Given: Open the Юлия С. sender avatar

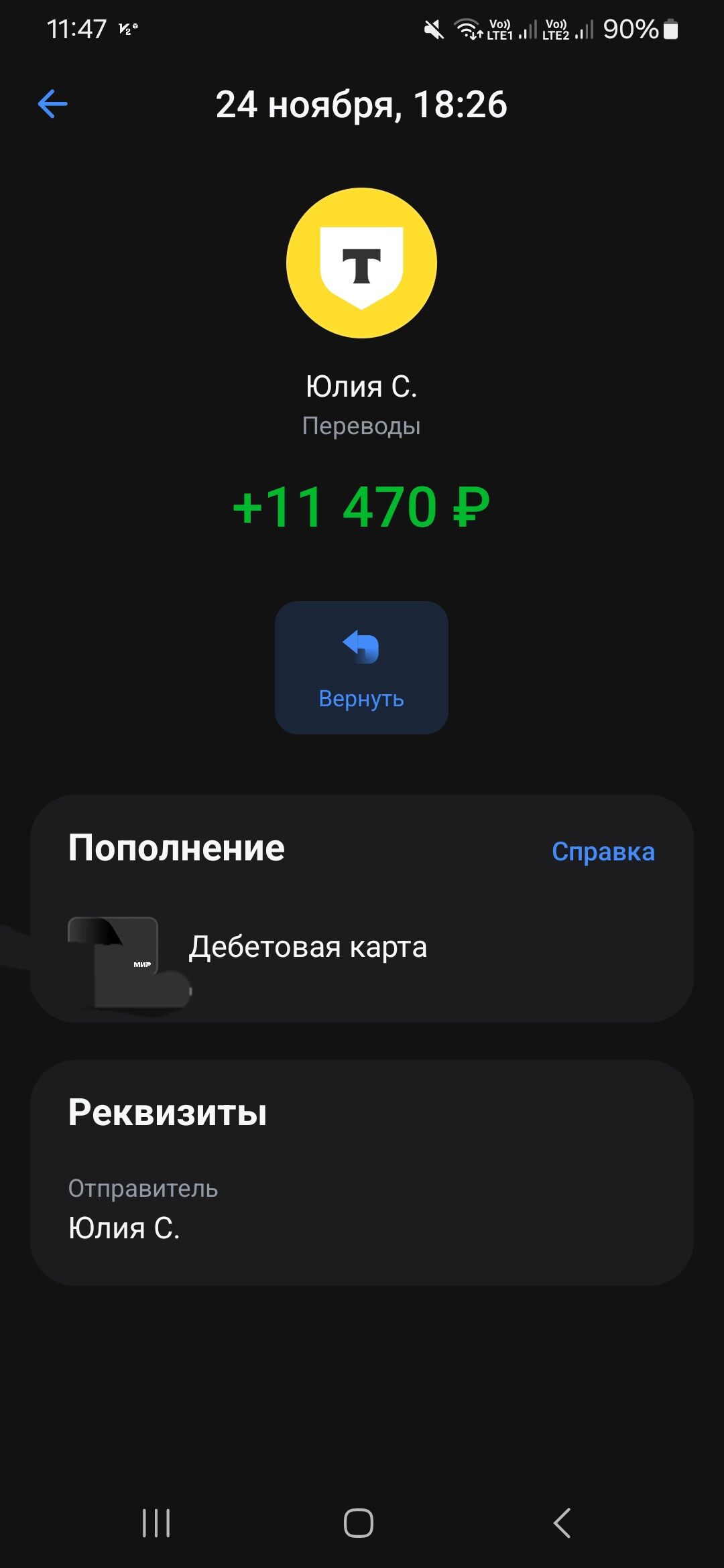Looking at the screenshot, I should pos(361,263).
